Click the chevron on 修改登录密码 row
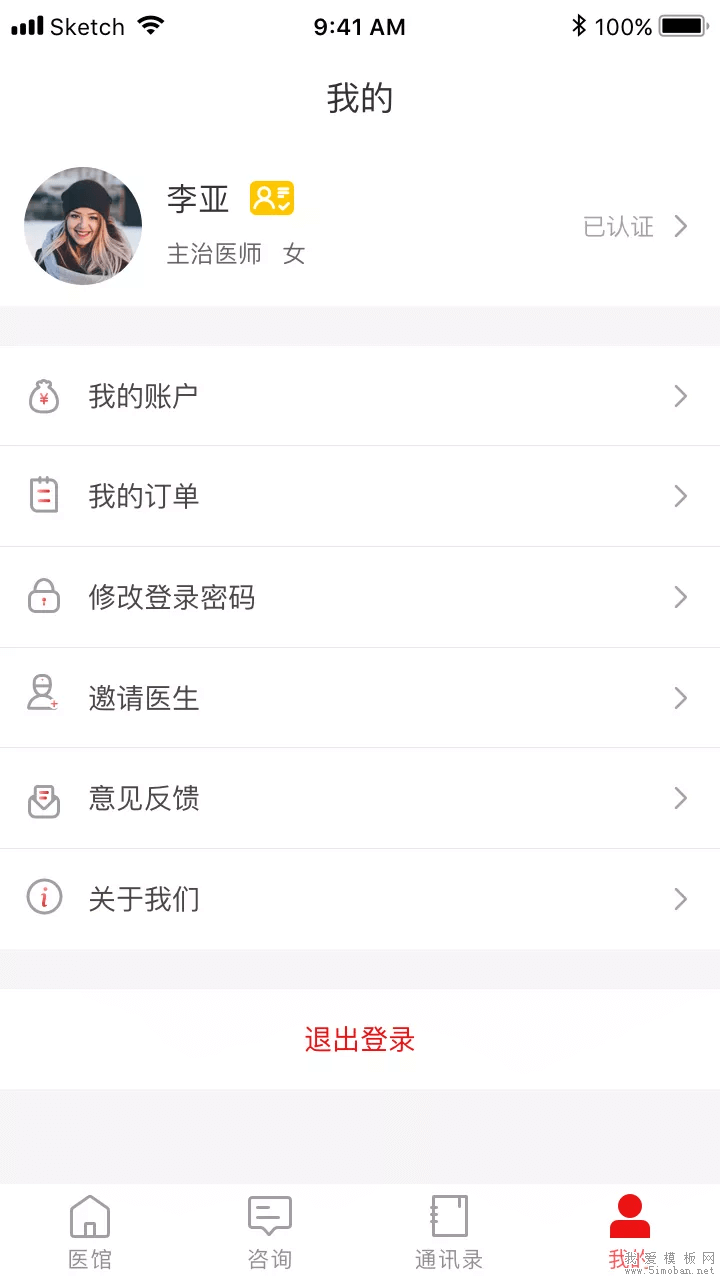720x1280 pixels. point(681,597)
